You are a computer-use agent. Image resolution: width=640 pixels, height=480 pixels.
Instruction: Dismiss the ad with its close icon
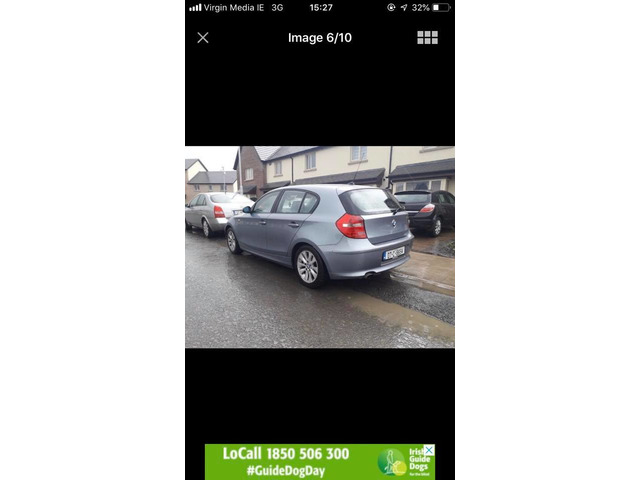click(x=430, y=450)
